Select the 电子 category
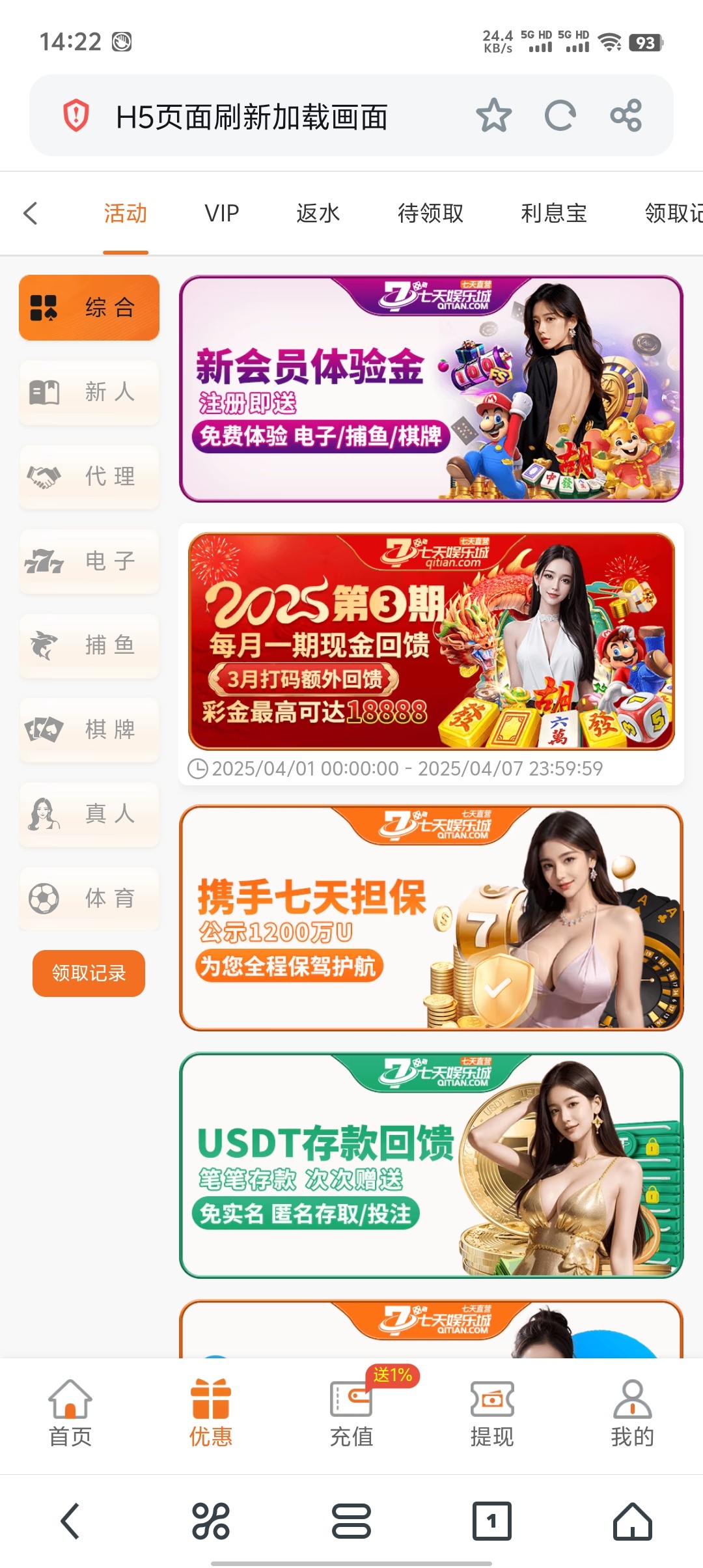The image size is (703, 1568). coord(89,561)
